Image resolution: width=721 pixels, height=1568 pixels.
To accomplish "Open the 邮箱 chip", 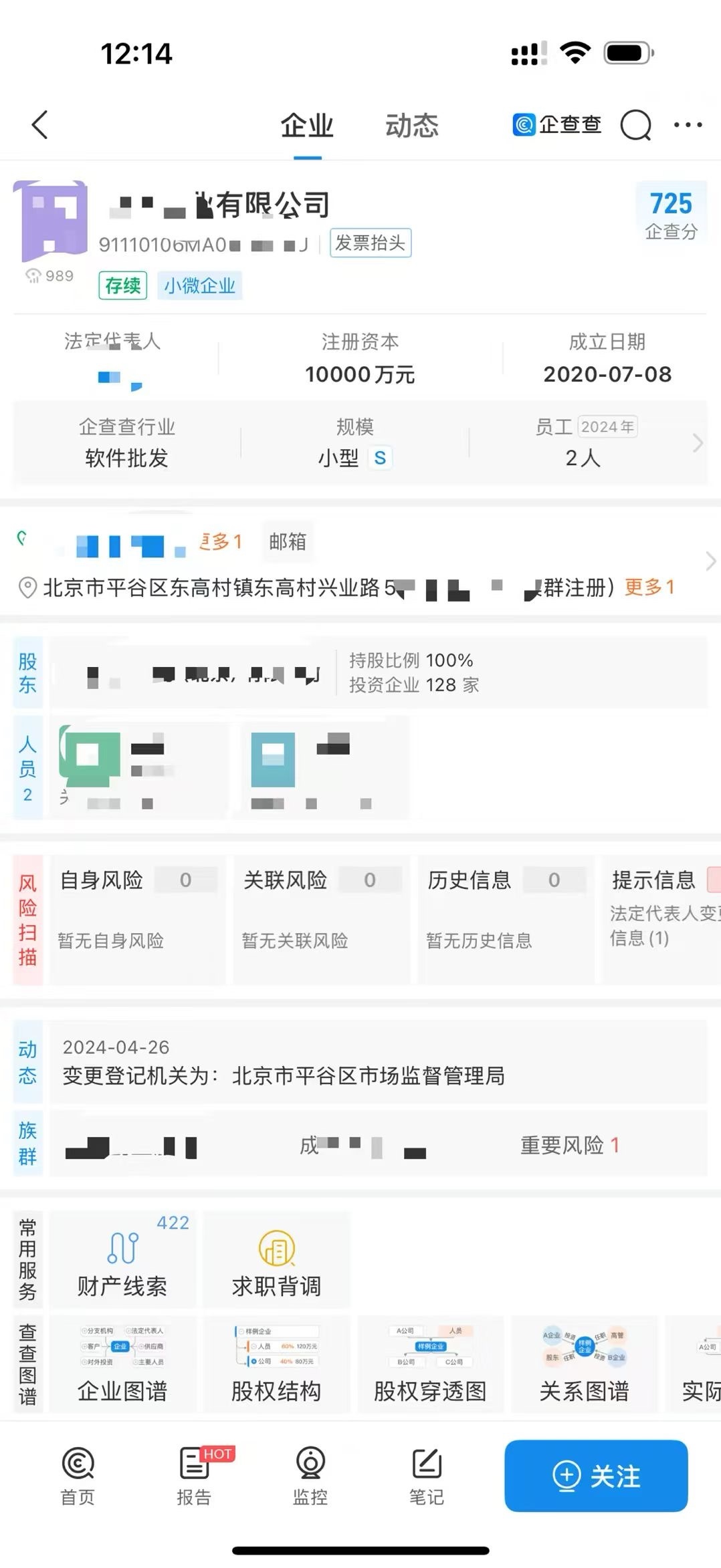I will pyautogui.click(x=288, y=541).
